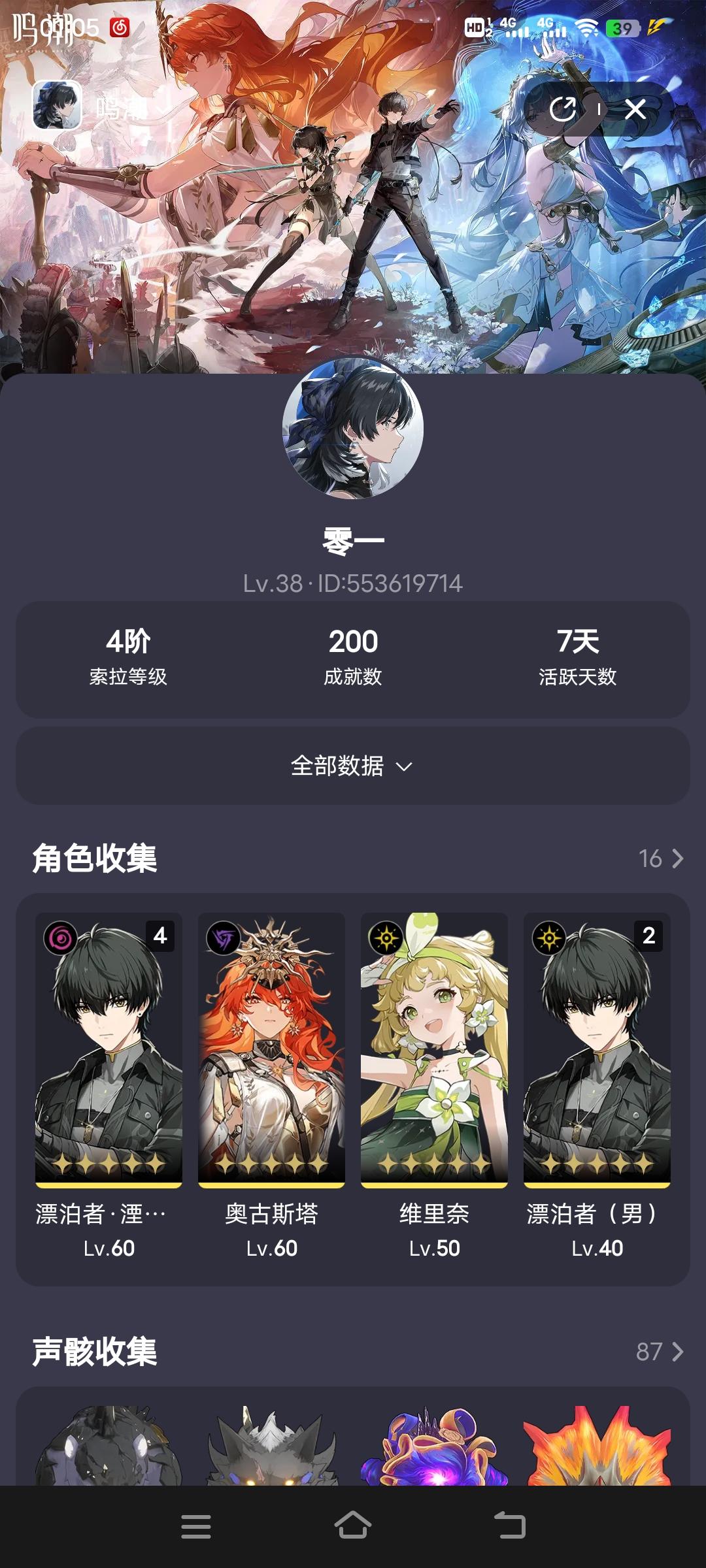Close the profile page with the X button
Image resolution: width=706 pixels, height=1568 pixels.
pos(635,110)
